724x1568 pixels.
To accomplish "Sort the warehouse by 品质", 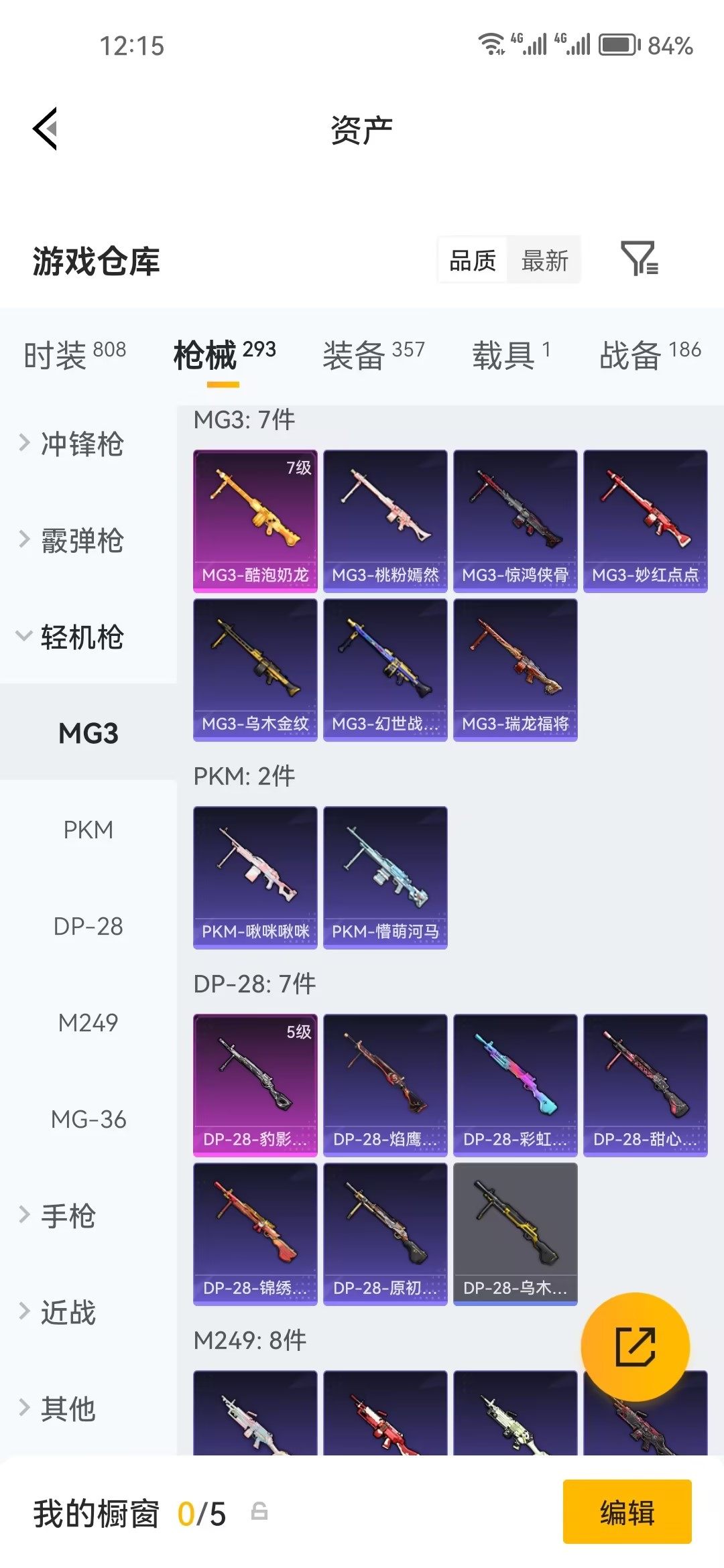I will pyautogui.click(x=473, y=261).
